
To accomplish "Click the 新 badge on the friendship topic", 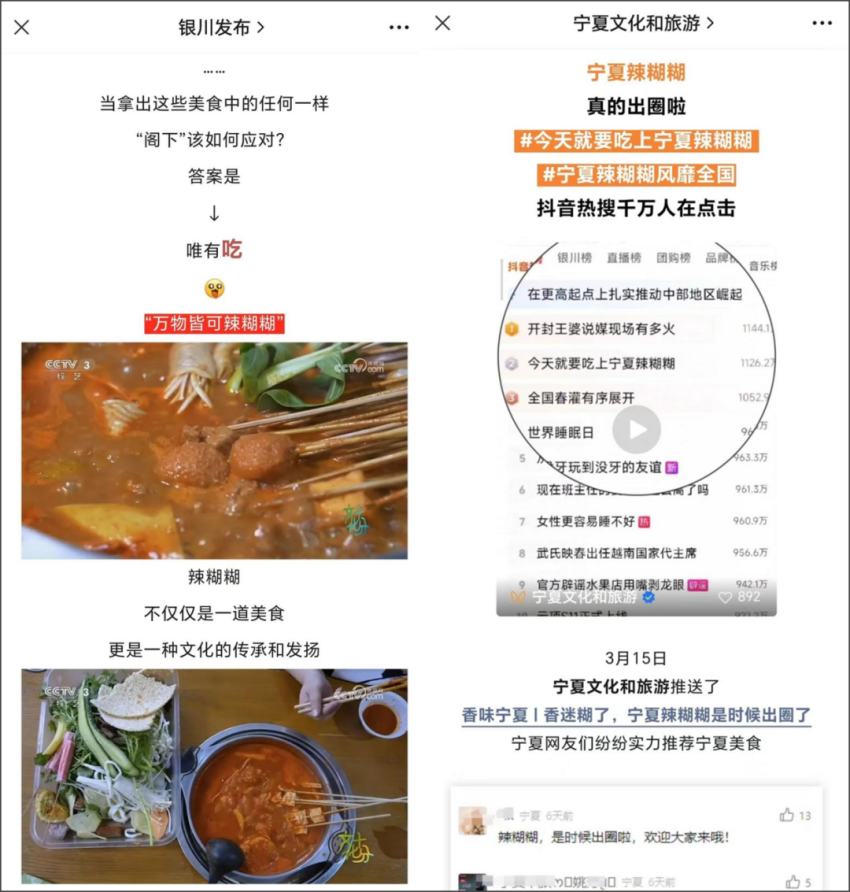I will [x=670, y=465].
